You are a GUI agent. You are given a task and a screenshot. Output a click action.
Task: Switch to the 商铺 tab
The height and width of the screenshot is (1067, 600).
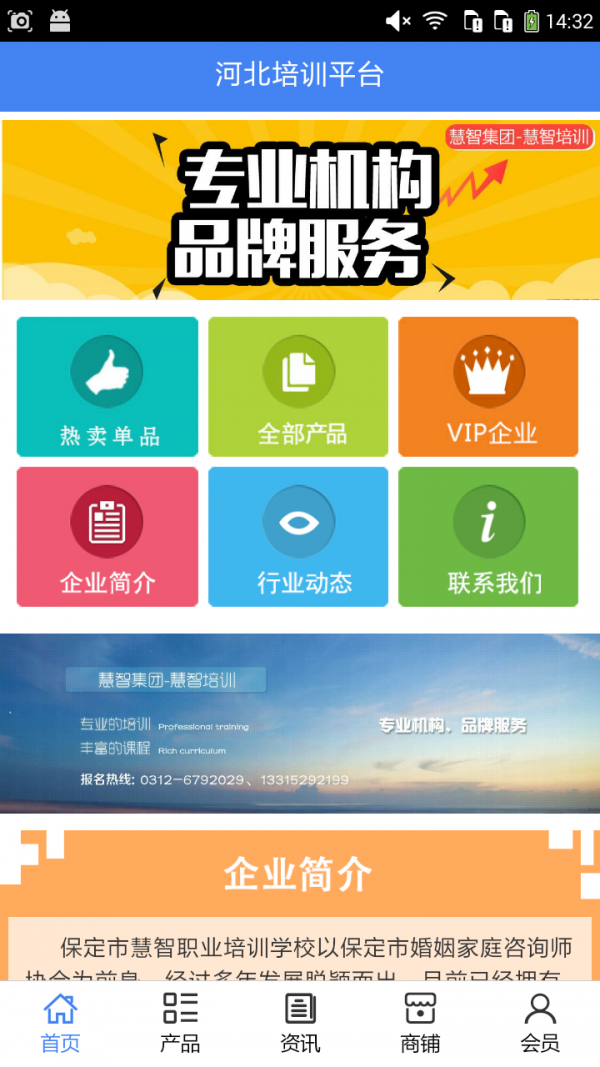point(420,1023)
